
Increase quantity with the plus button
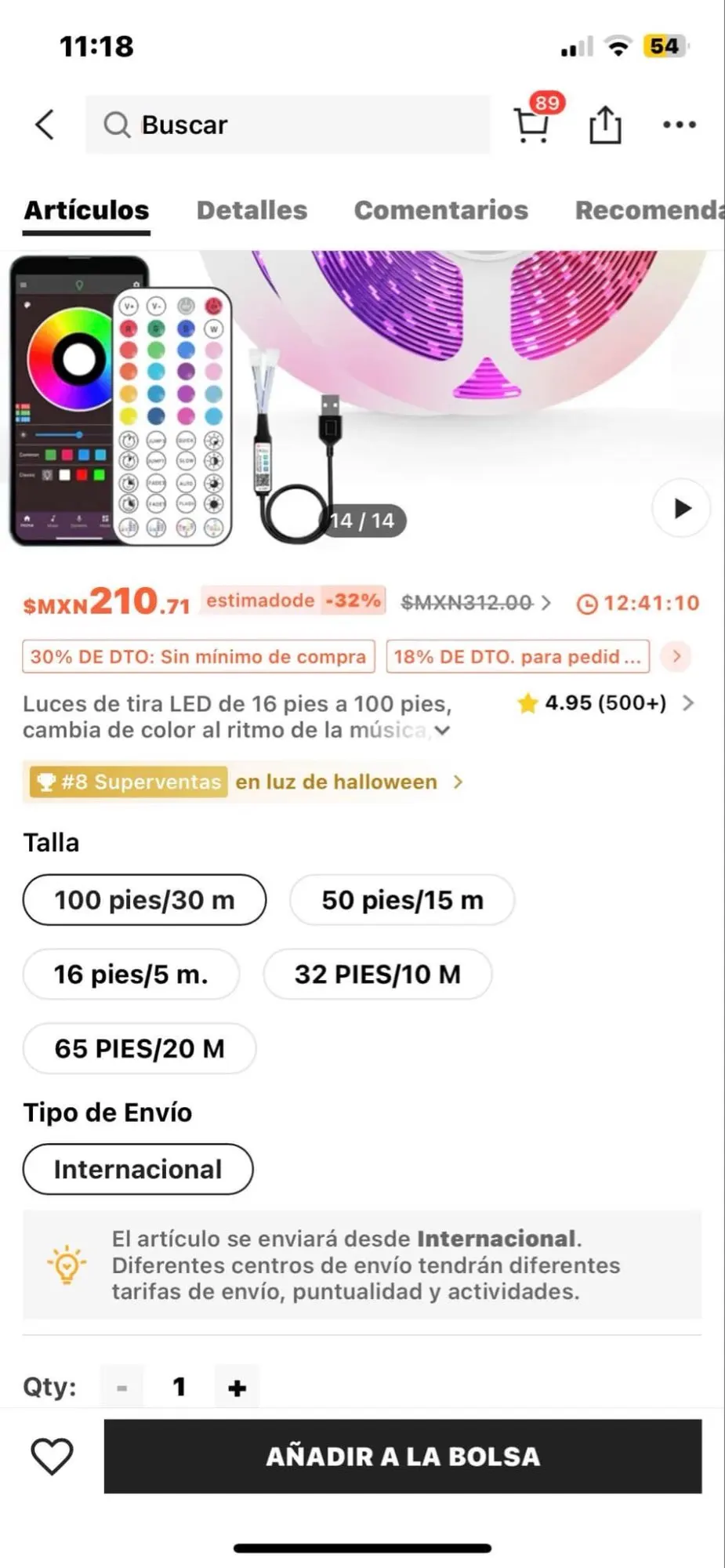tap(237, 1388)
